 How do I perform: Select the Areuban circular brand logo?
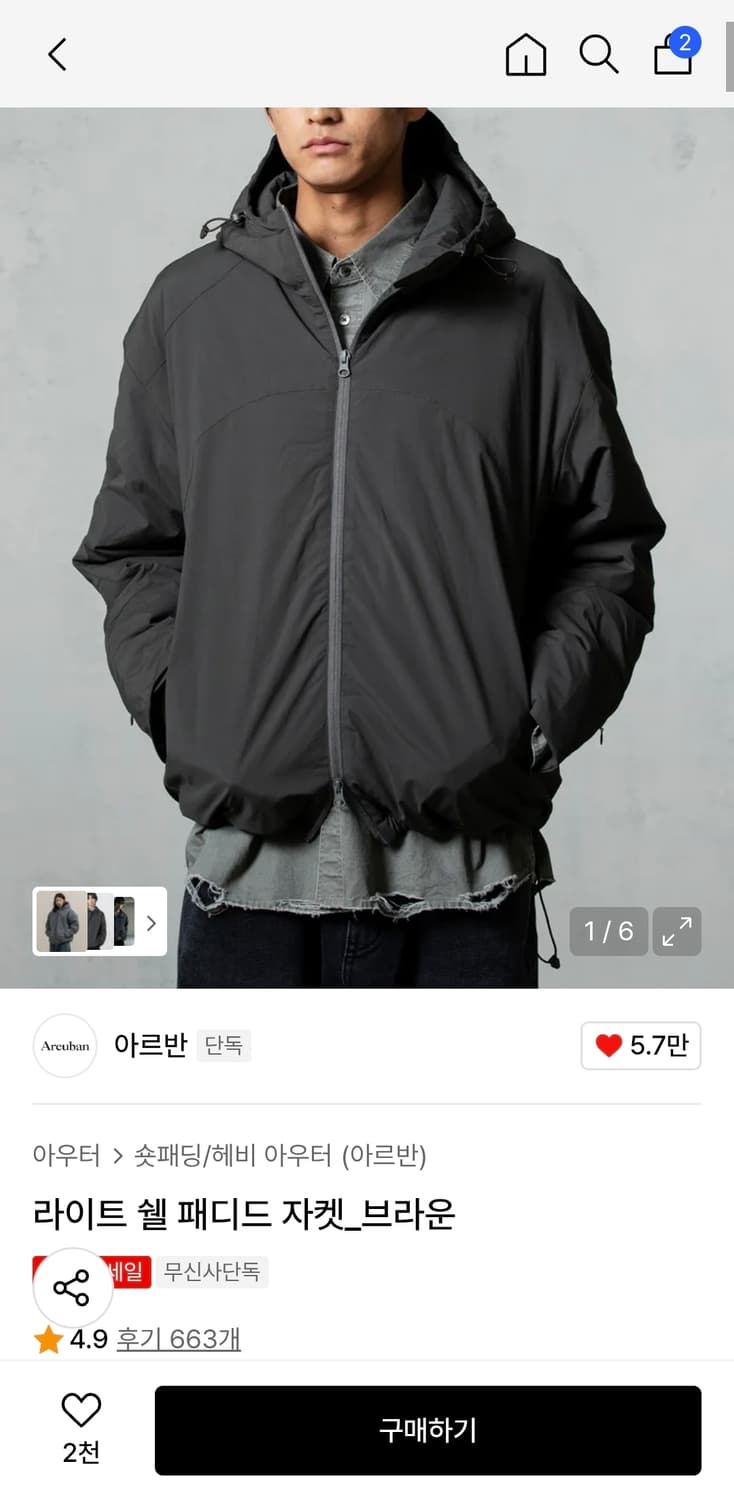[x=64, y=1046]
